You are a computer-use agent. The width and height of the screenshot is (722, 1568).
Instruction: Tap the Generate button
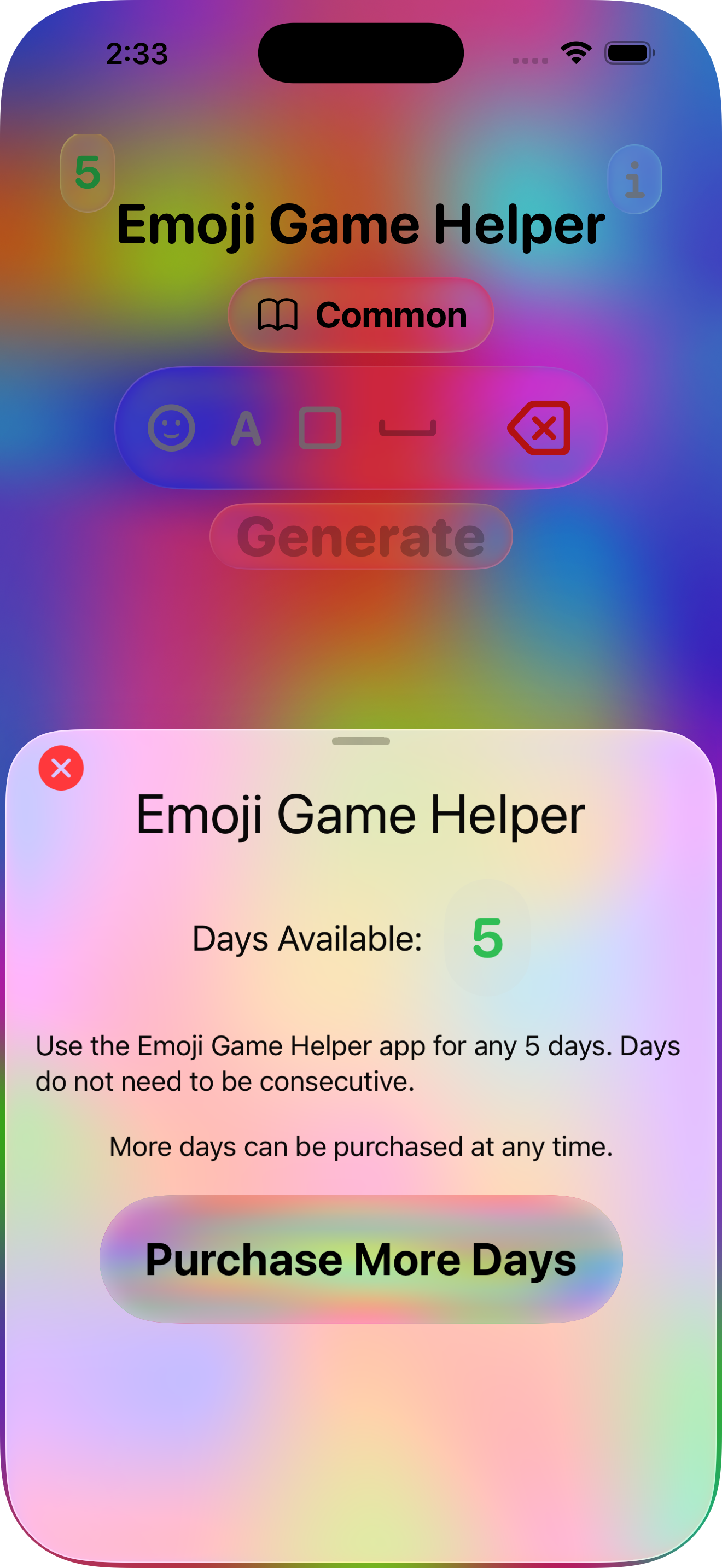tap(361, 536)
